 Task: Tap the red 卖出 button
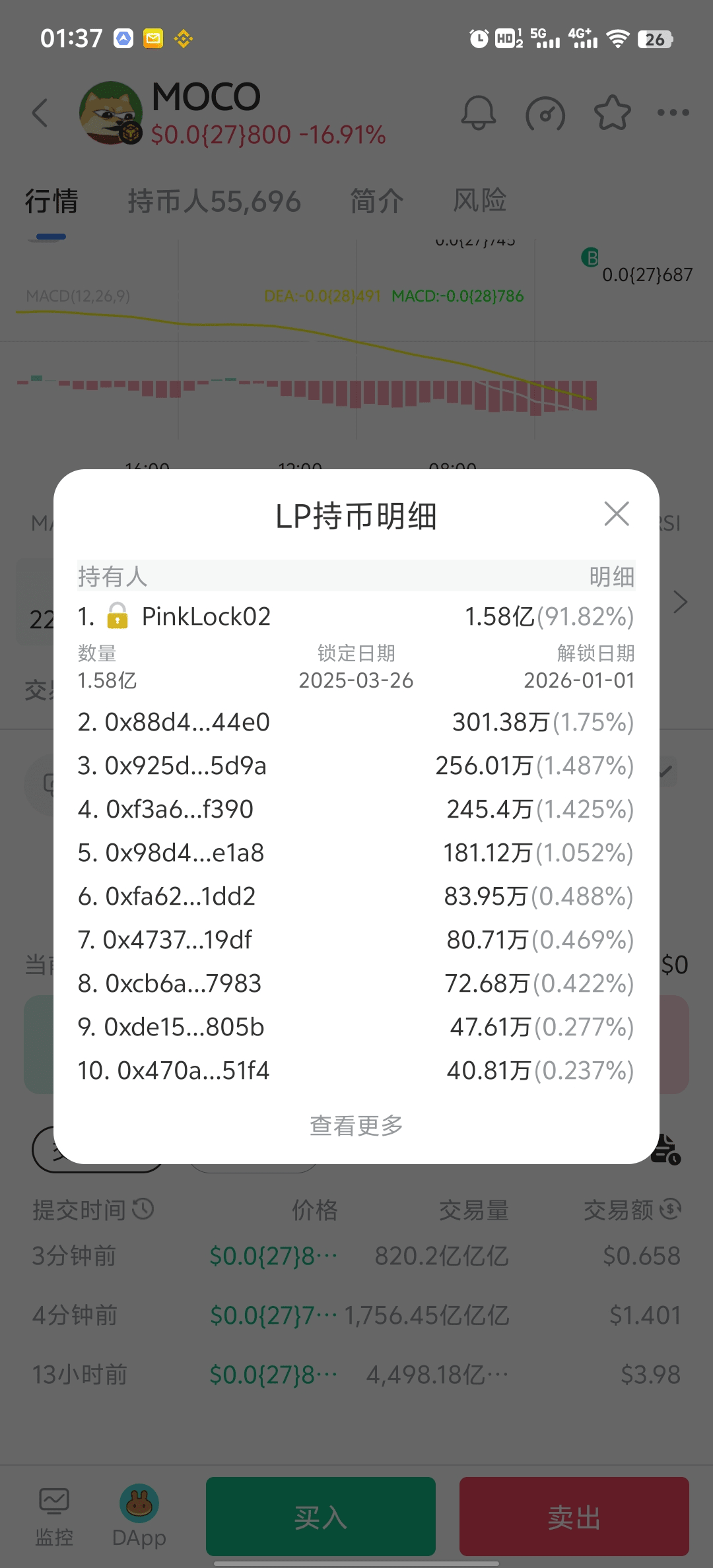(x=574, y=1517)
